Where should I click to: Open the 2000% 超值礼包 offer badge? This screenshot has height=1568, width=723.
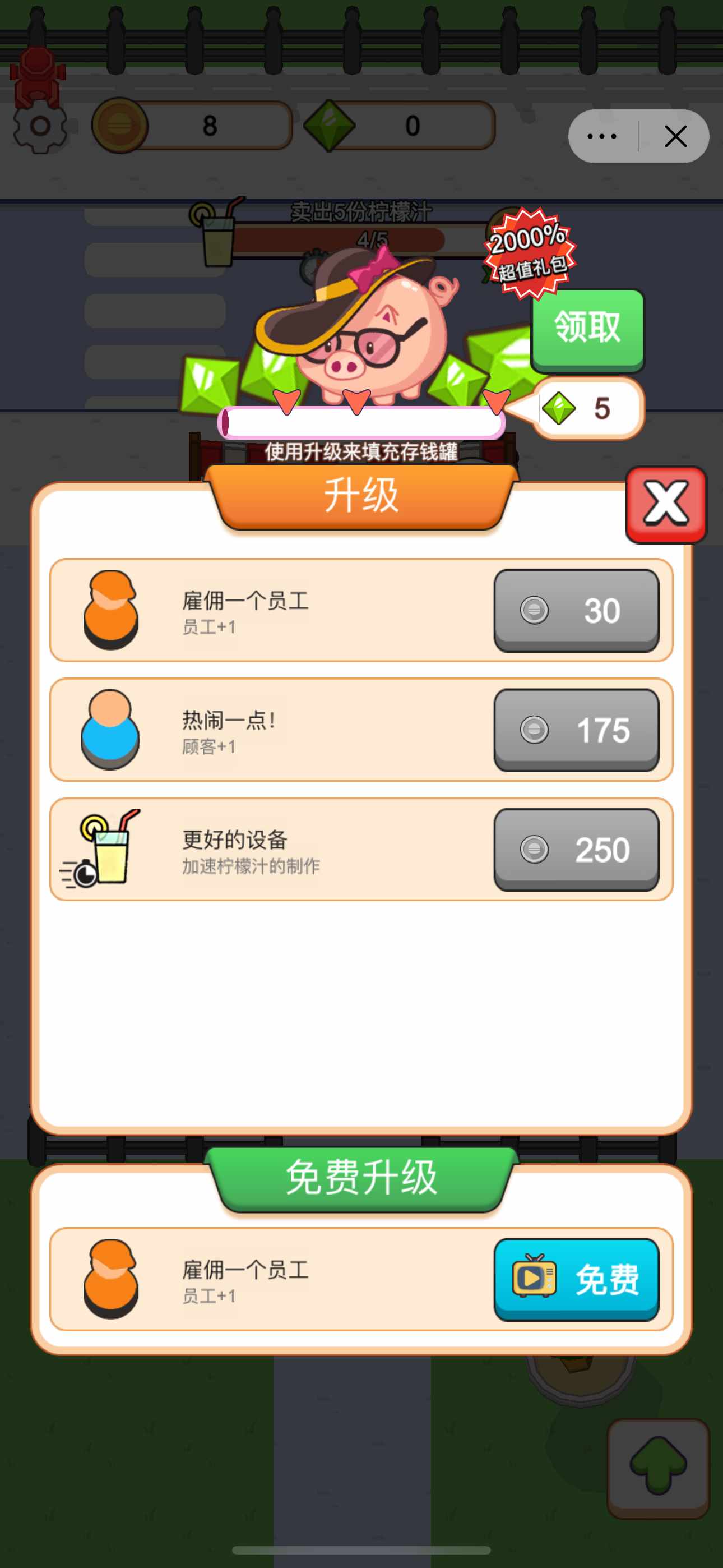[x=530, y=252]
